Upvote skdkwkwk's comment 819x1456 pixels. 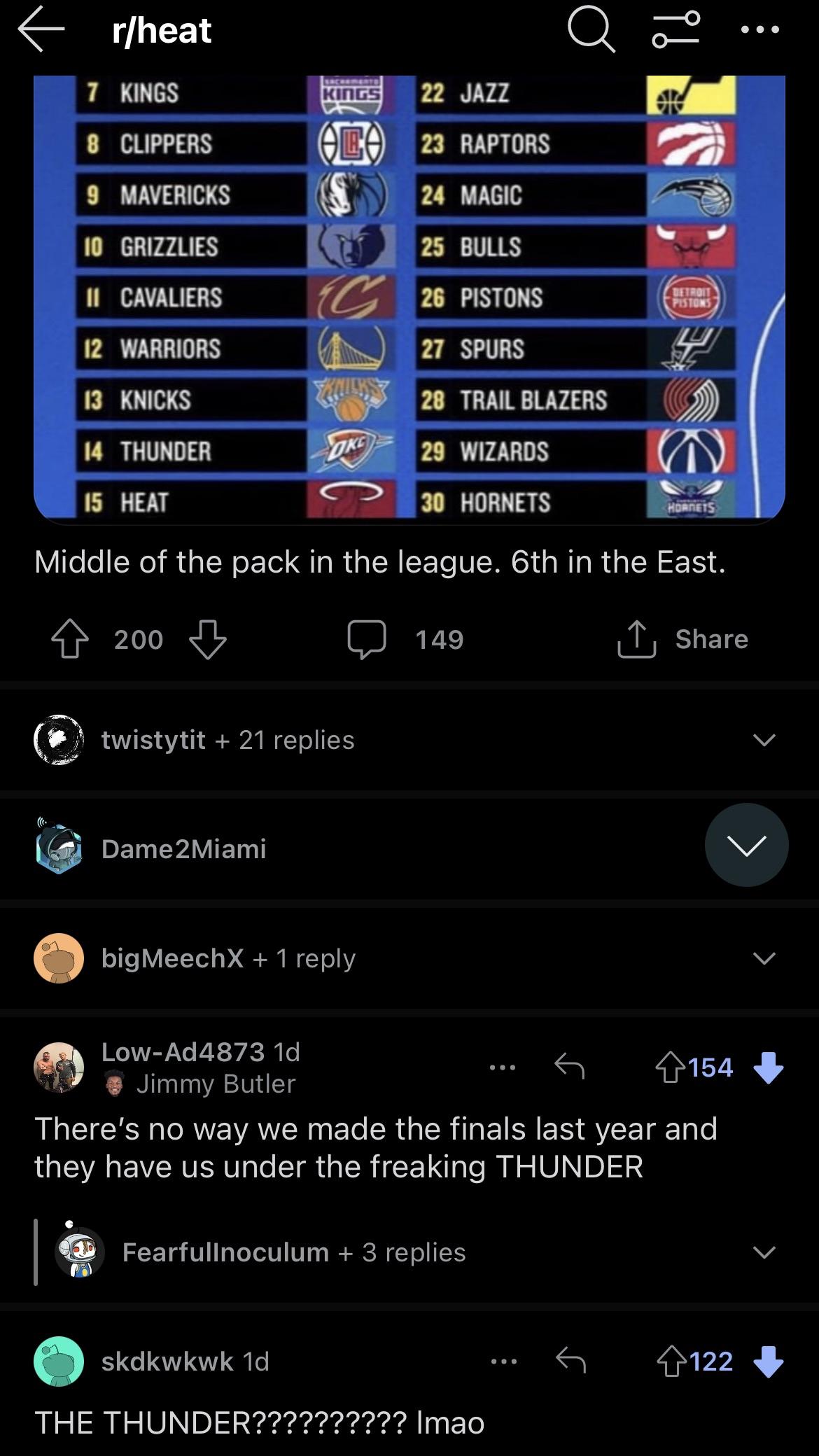tap(671, 1361)
